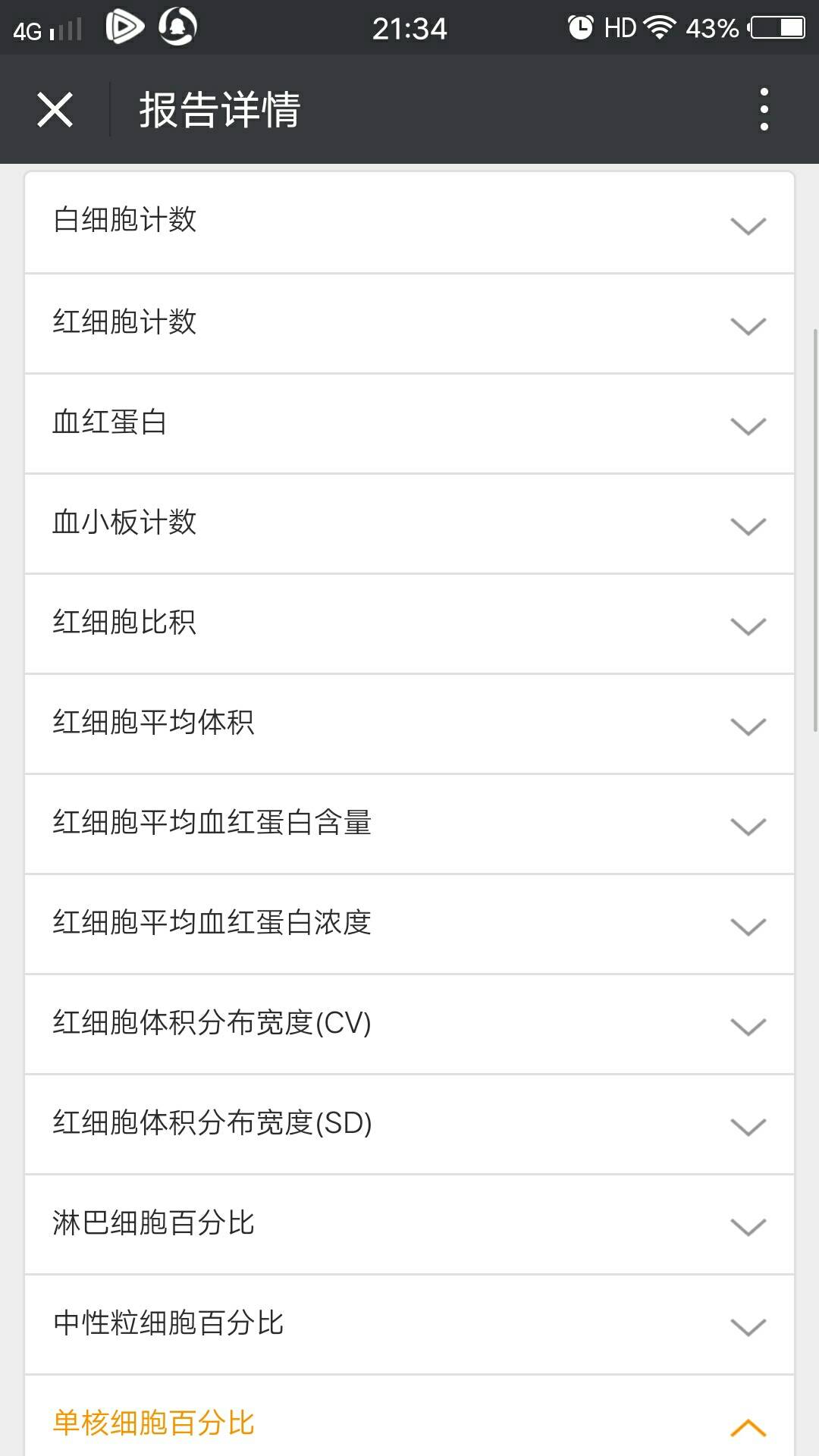Expand 红细胞体积分布宽度(SD) item

tap(409, 1124)
